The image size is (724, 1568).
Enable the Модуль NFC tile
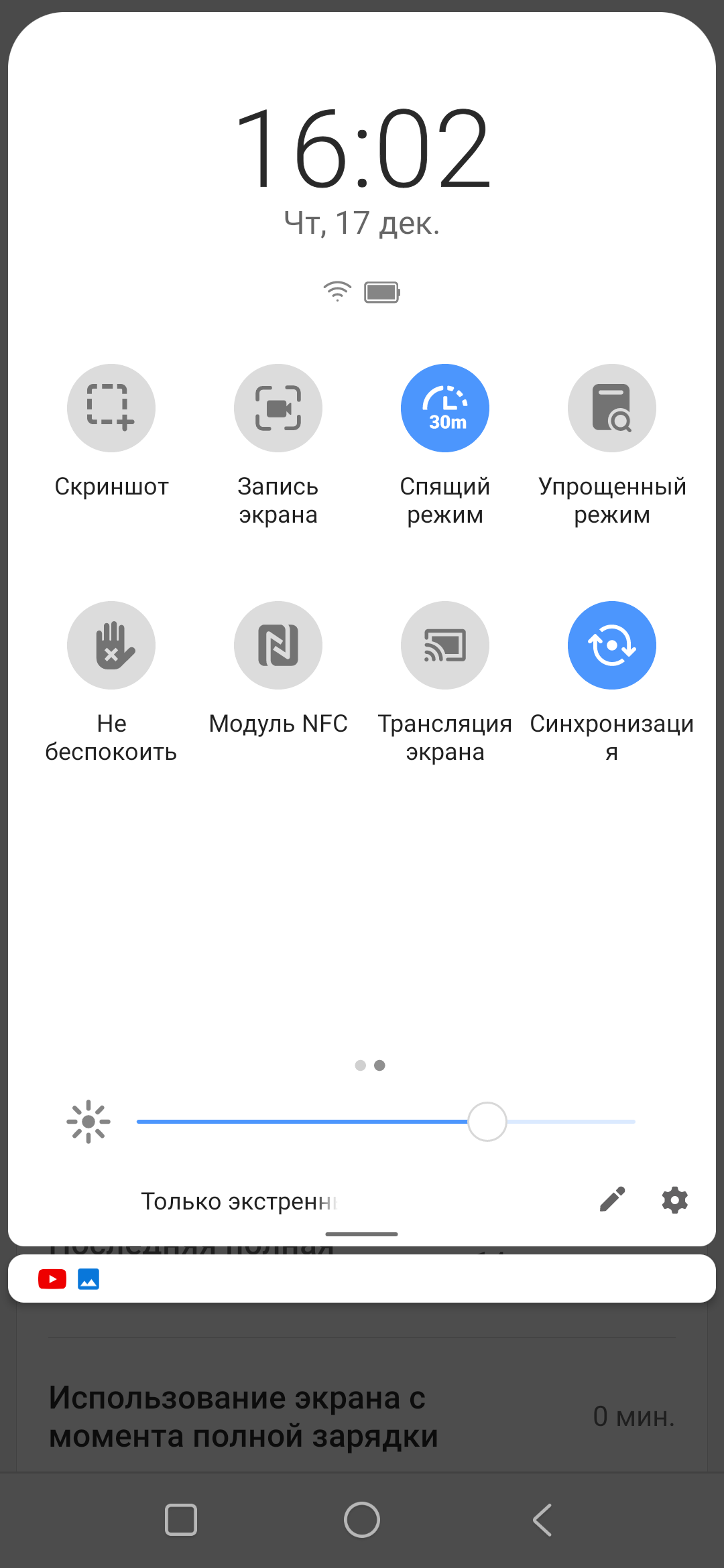click(278, 645)
